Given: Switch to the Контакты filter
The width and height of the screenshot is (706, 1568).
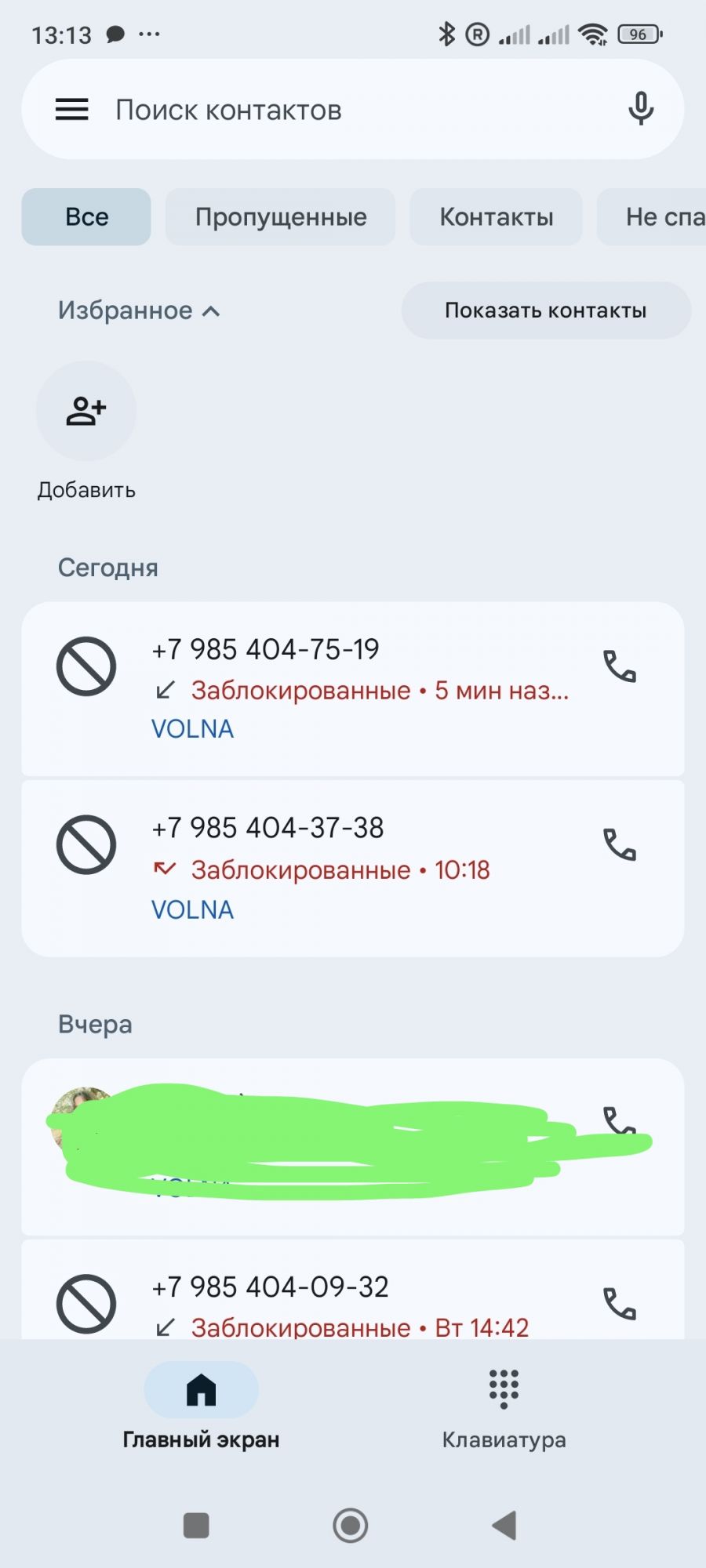Looking at the screenshot, I should [496, 217].
